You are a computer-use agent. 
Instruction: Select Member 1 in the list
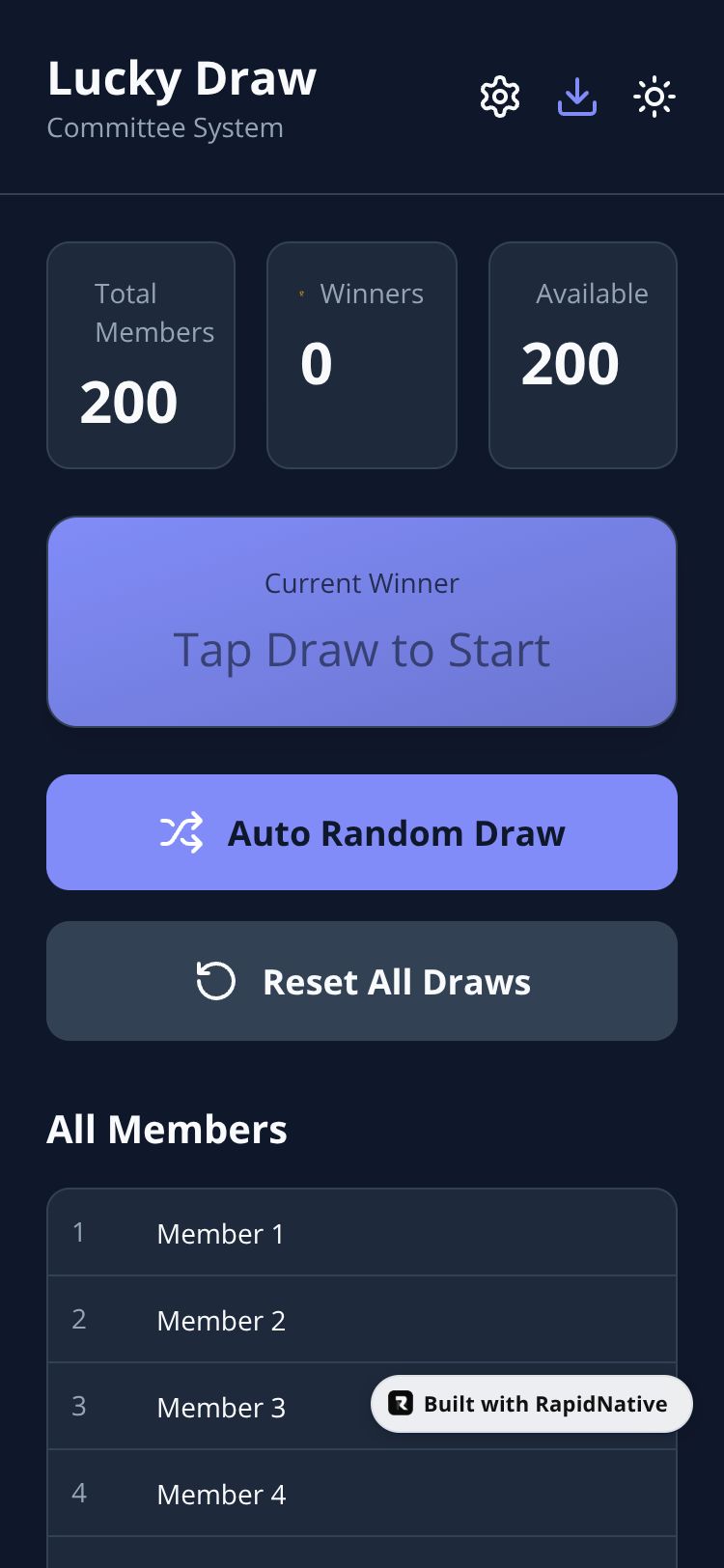click(362, 1233)
